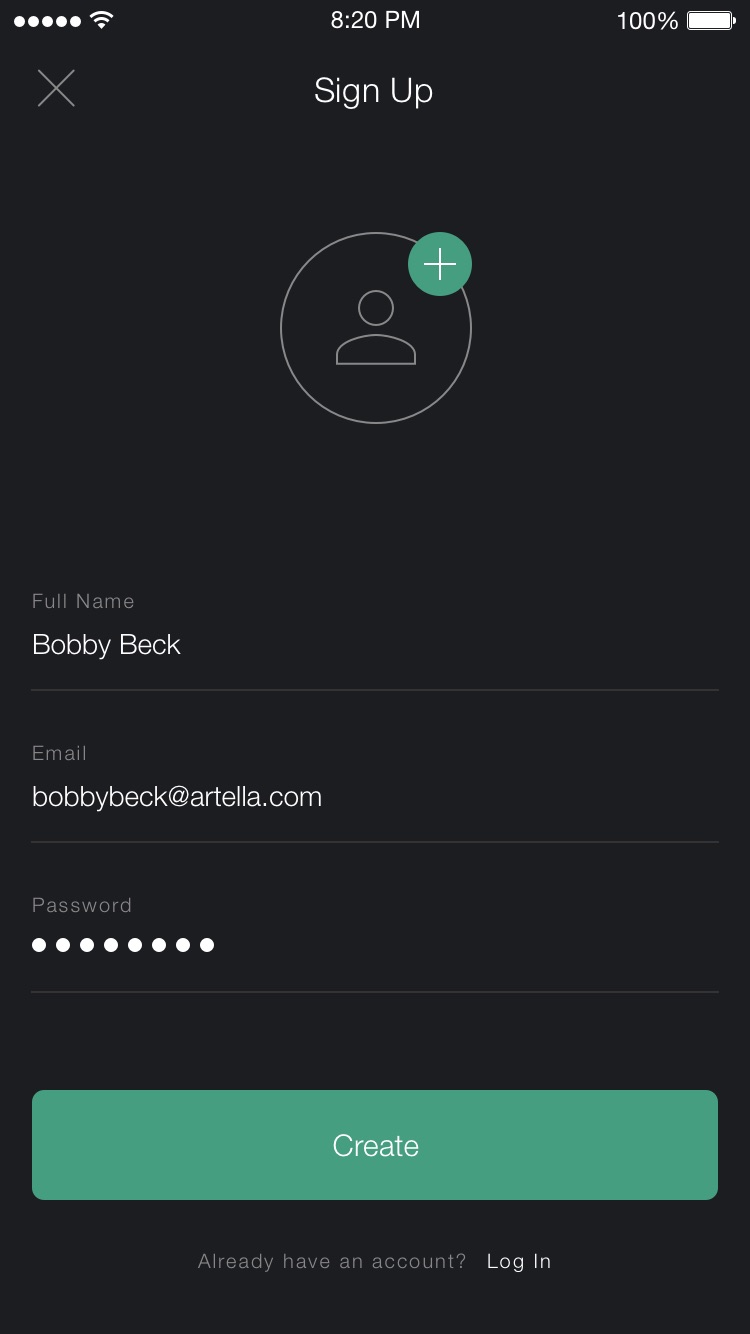Create the account
Viewport: 750px width, 1334px height.
[x=375, y=1145]
